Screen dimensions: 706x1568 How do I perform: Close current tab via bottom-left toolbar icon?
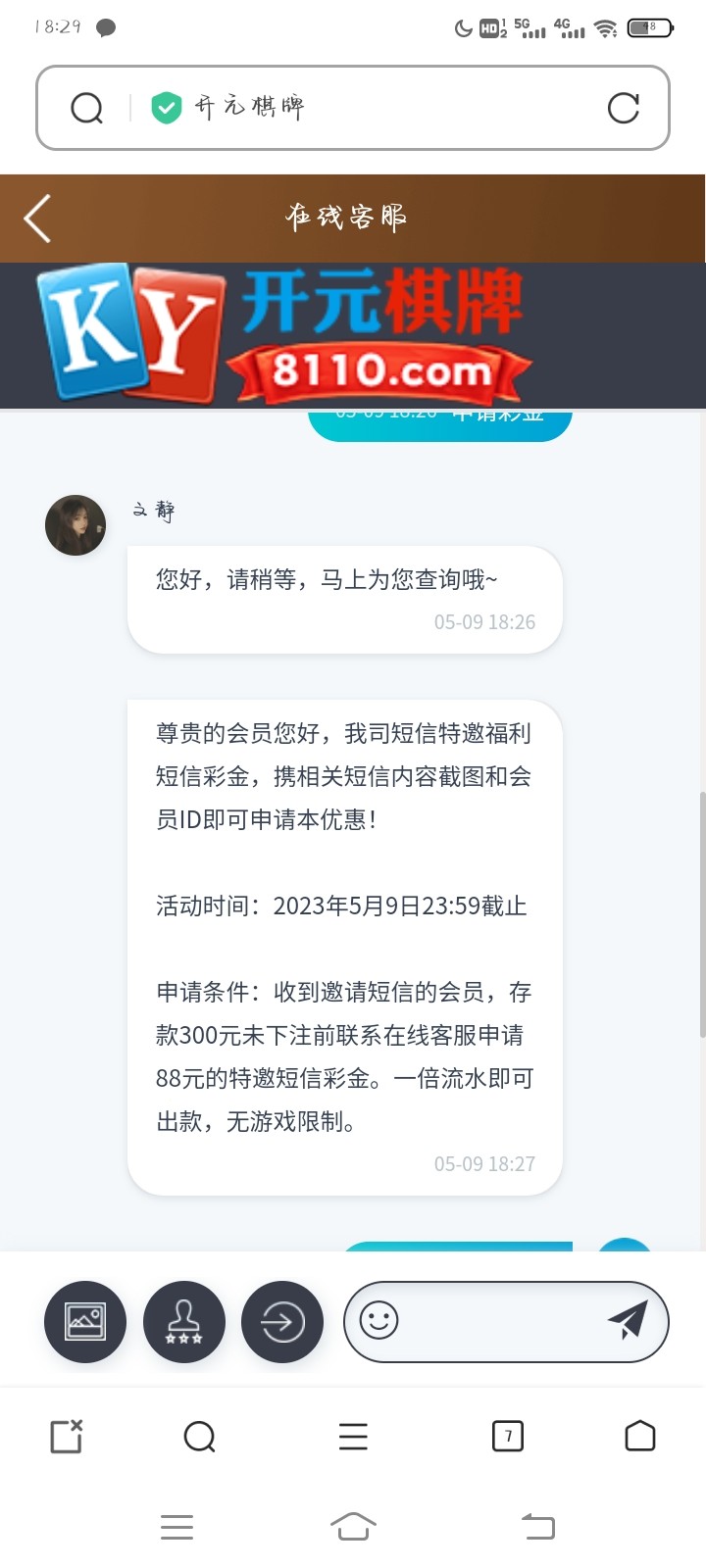(66, 1437)
